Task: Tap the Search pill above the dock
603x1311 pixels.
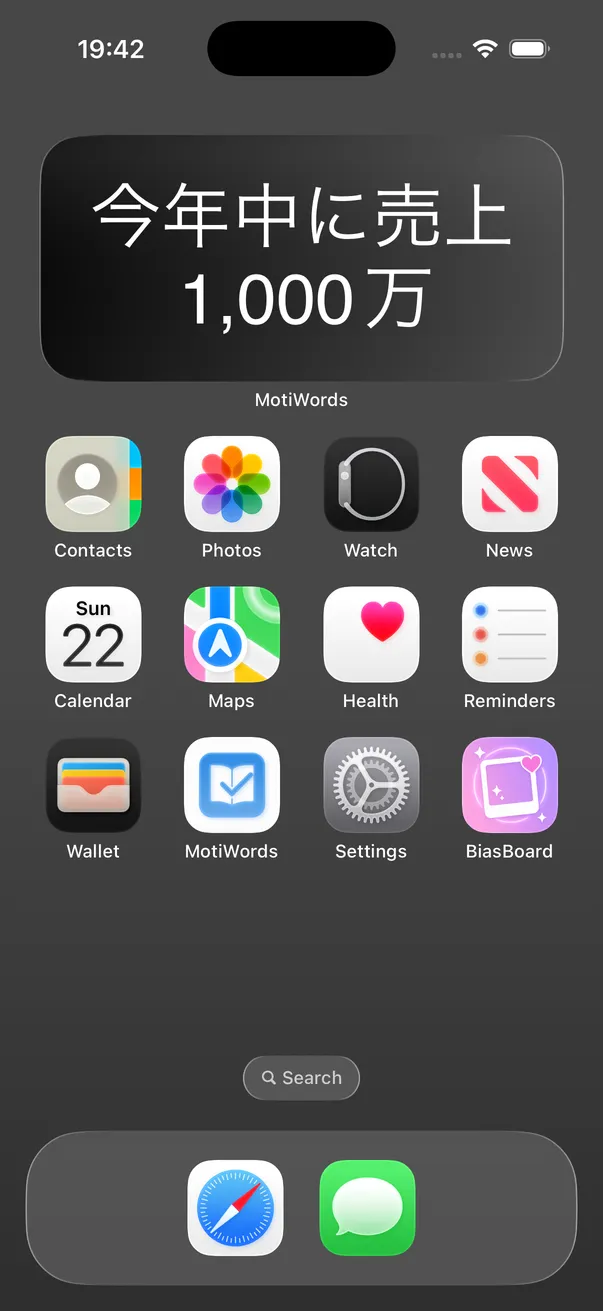Action: (x=301, y=1078)
